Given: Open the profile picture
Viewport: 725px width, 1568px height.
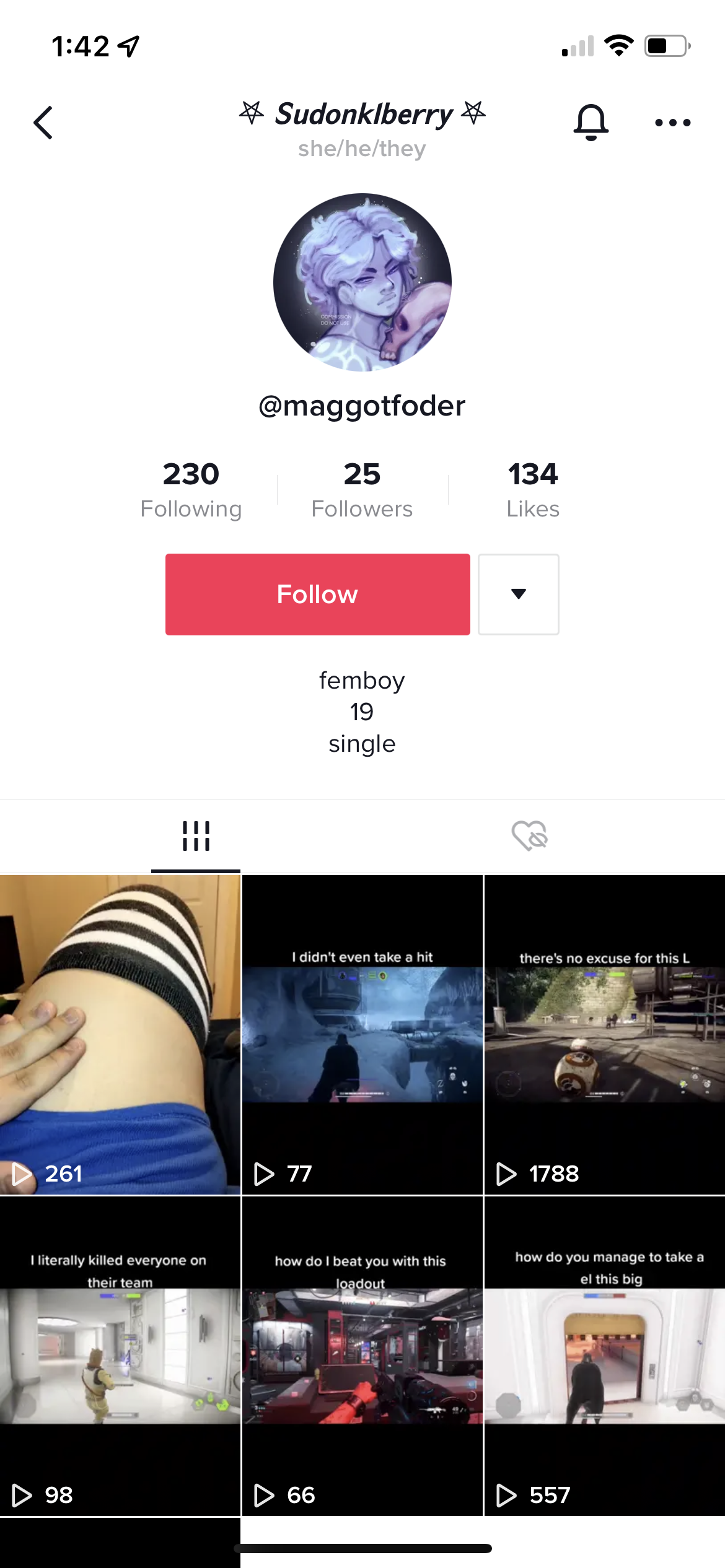Looking at the screenshot, I should pyautogui.click(x=362, y=282).
